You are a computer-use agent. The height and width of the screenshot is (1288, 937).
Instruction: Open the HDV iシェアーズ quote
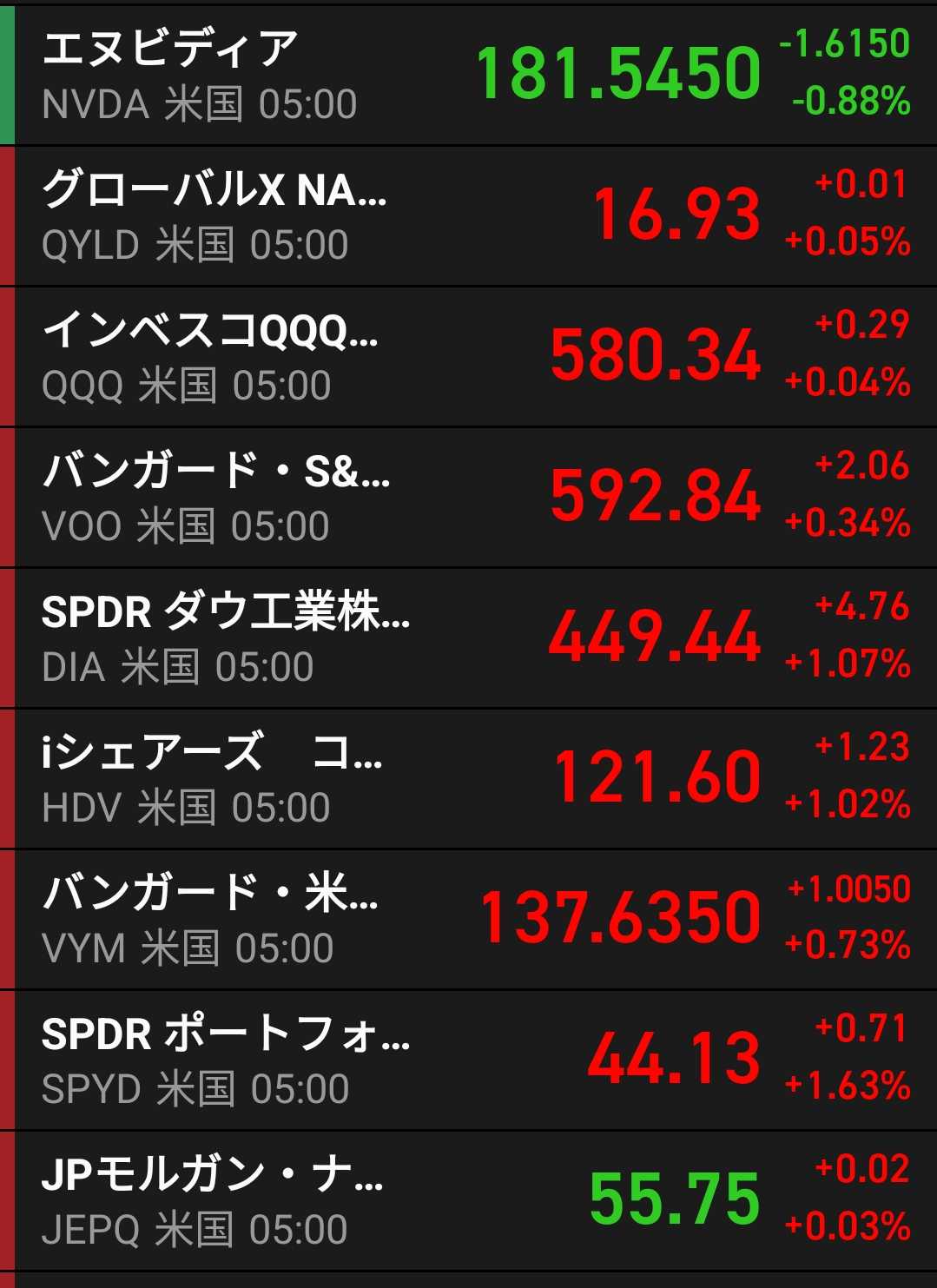click(x=469, y=778)
